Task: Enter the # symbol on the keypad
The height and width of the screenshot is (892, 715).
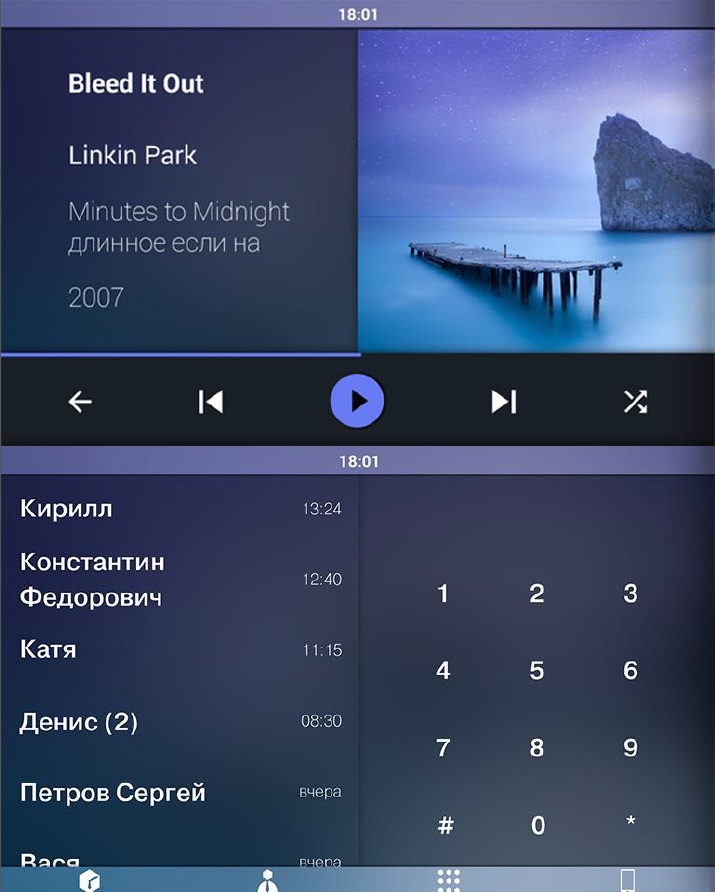Action: tap(445, 826)
